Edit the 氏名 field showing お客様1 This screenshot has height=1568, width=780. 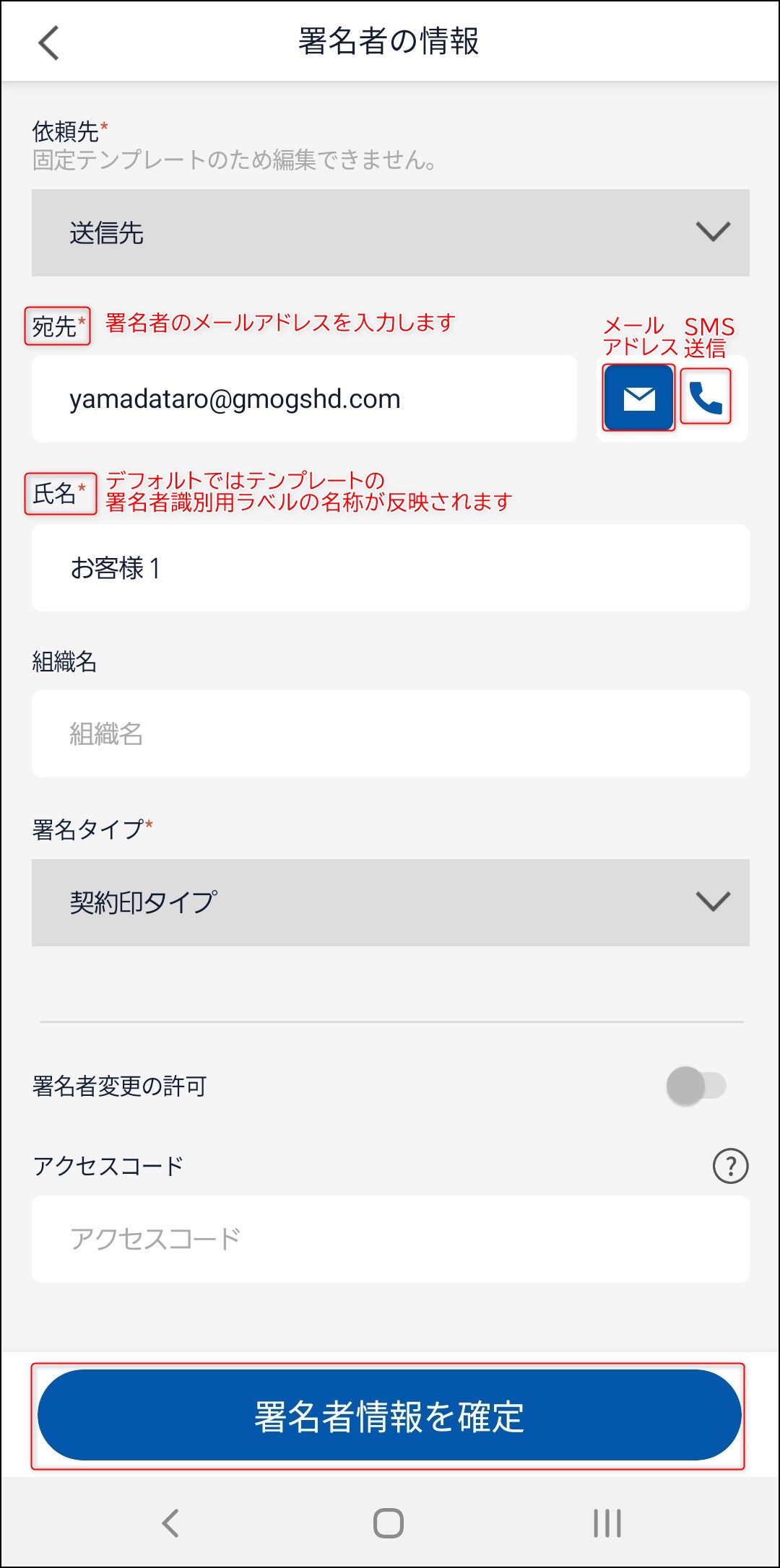390,568
